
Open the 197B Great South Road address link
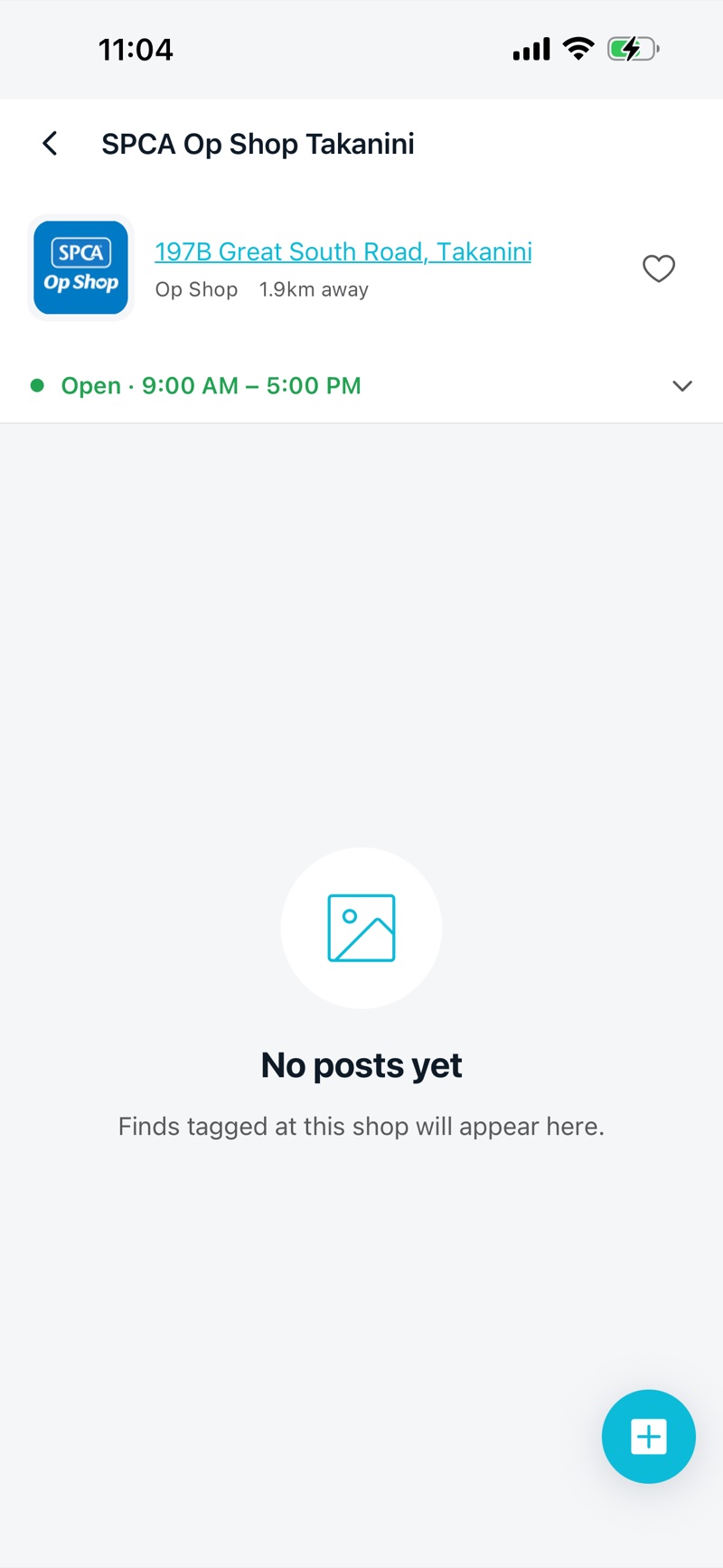[343, 251]
